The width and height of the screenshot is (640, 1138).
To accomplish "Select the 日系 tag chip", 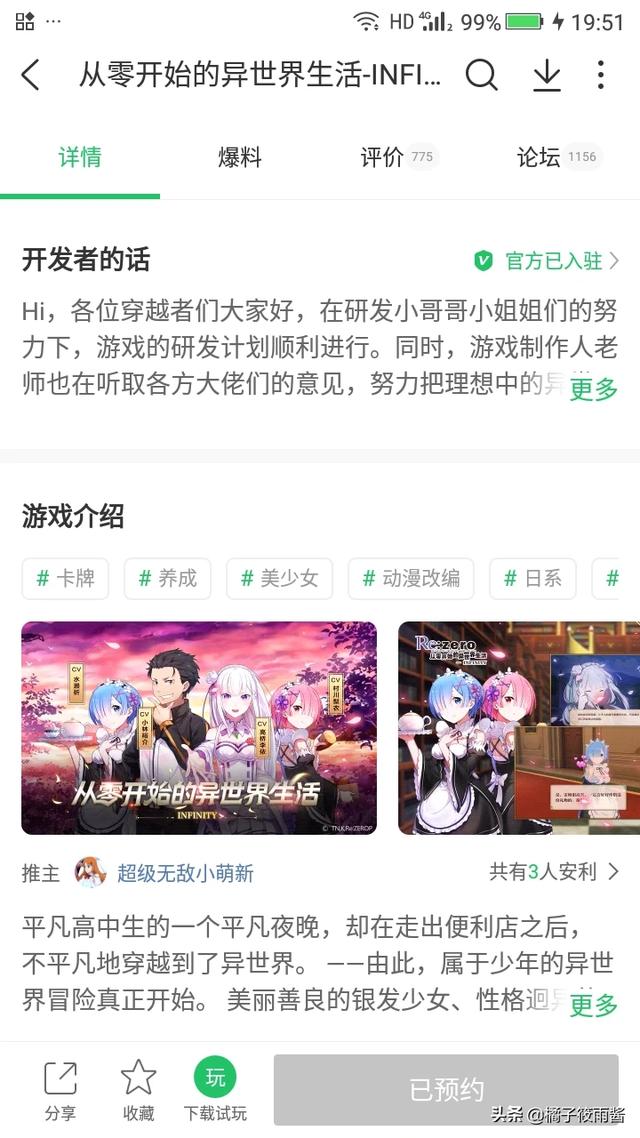I will 533,578.
